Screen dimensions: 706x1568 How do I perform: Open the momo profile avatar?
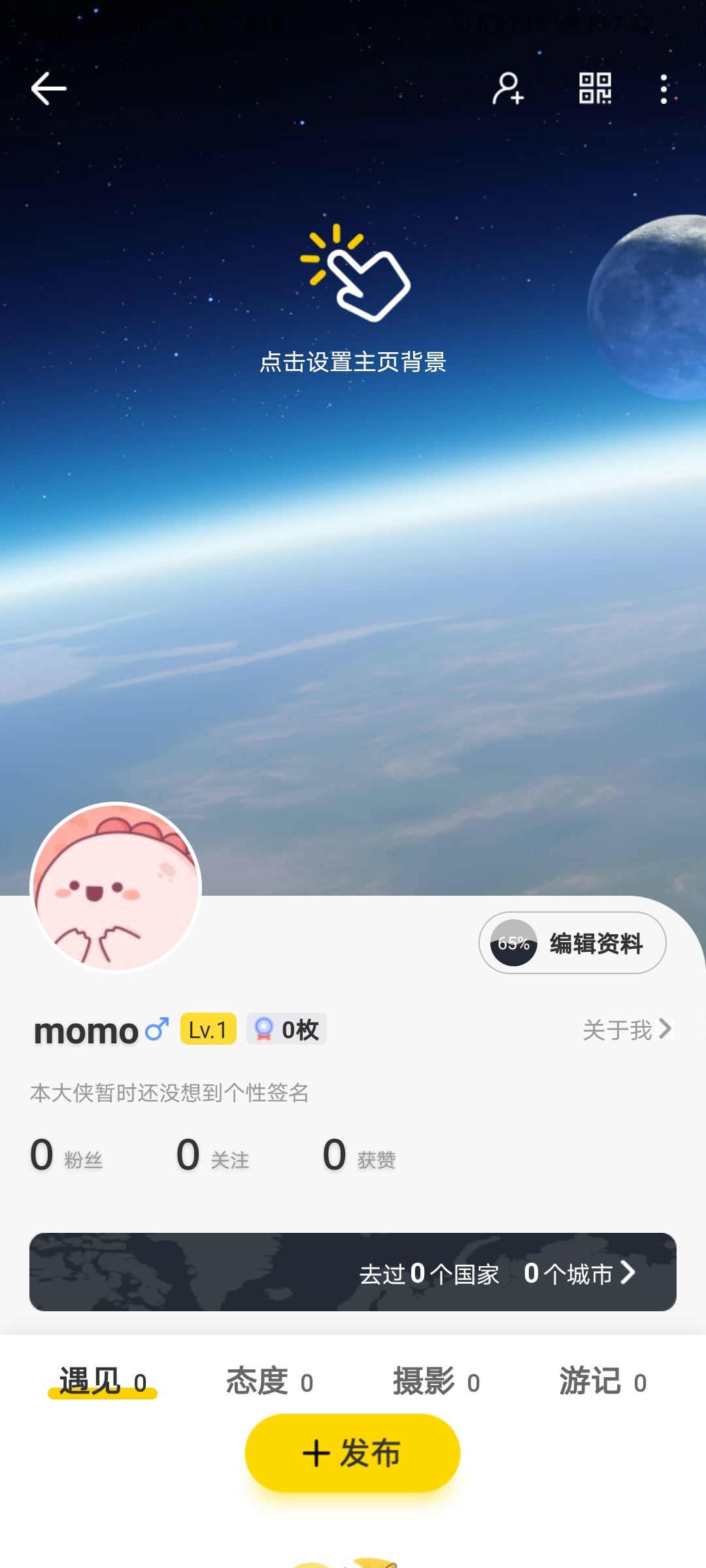pyautogui.click(x=116, y=887)
